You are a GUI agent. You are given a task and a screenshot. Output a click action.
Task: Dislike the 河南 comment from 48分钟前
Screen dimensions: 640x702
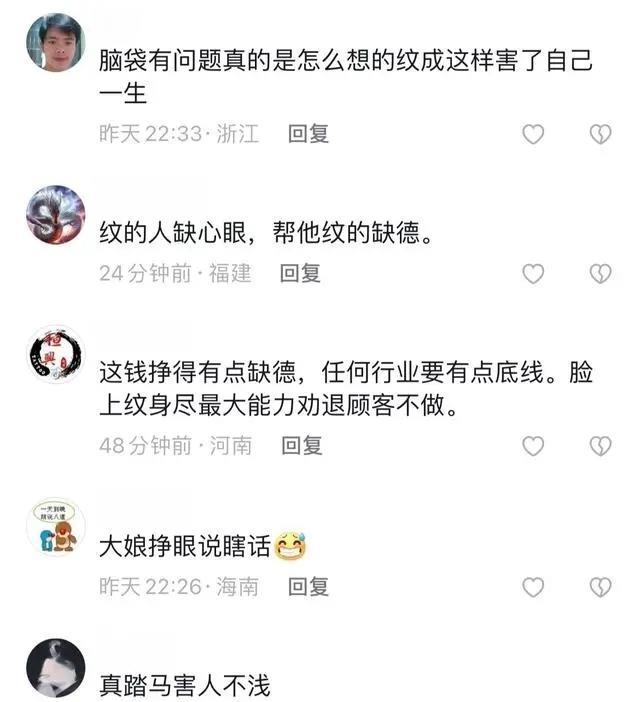599,446
